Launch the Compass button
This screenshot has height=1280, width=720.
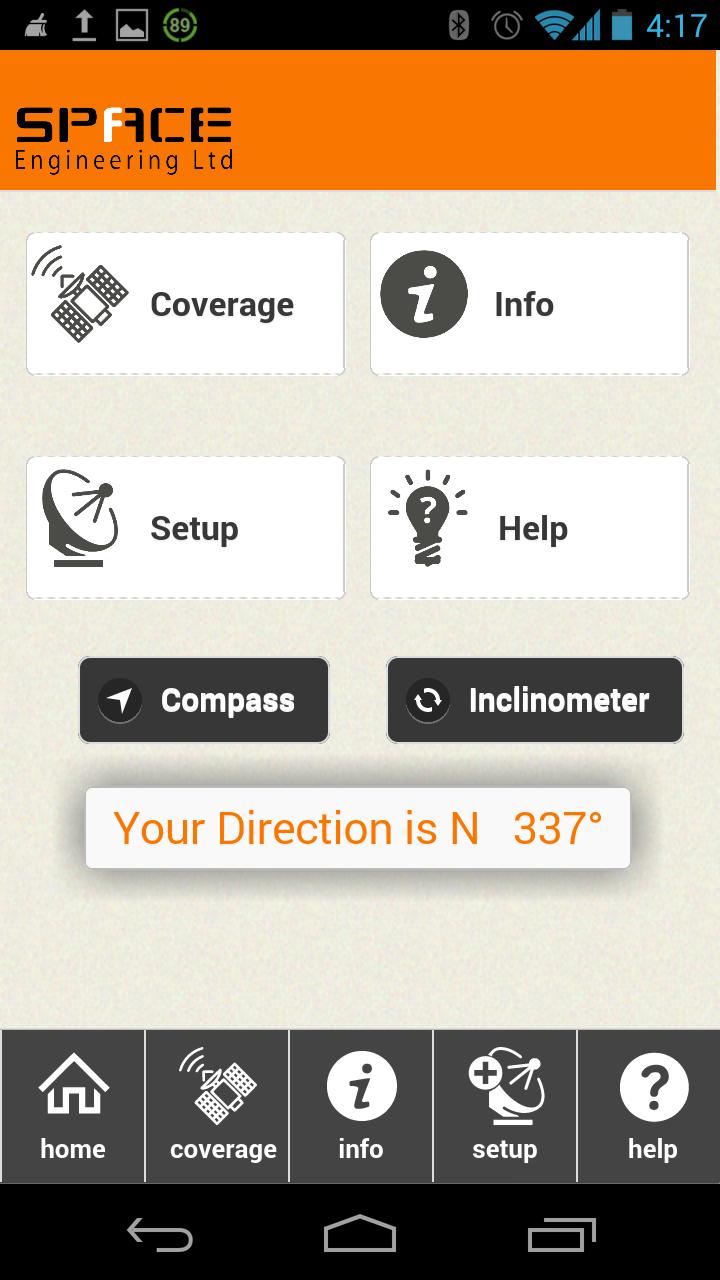click(204, 700)
